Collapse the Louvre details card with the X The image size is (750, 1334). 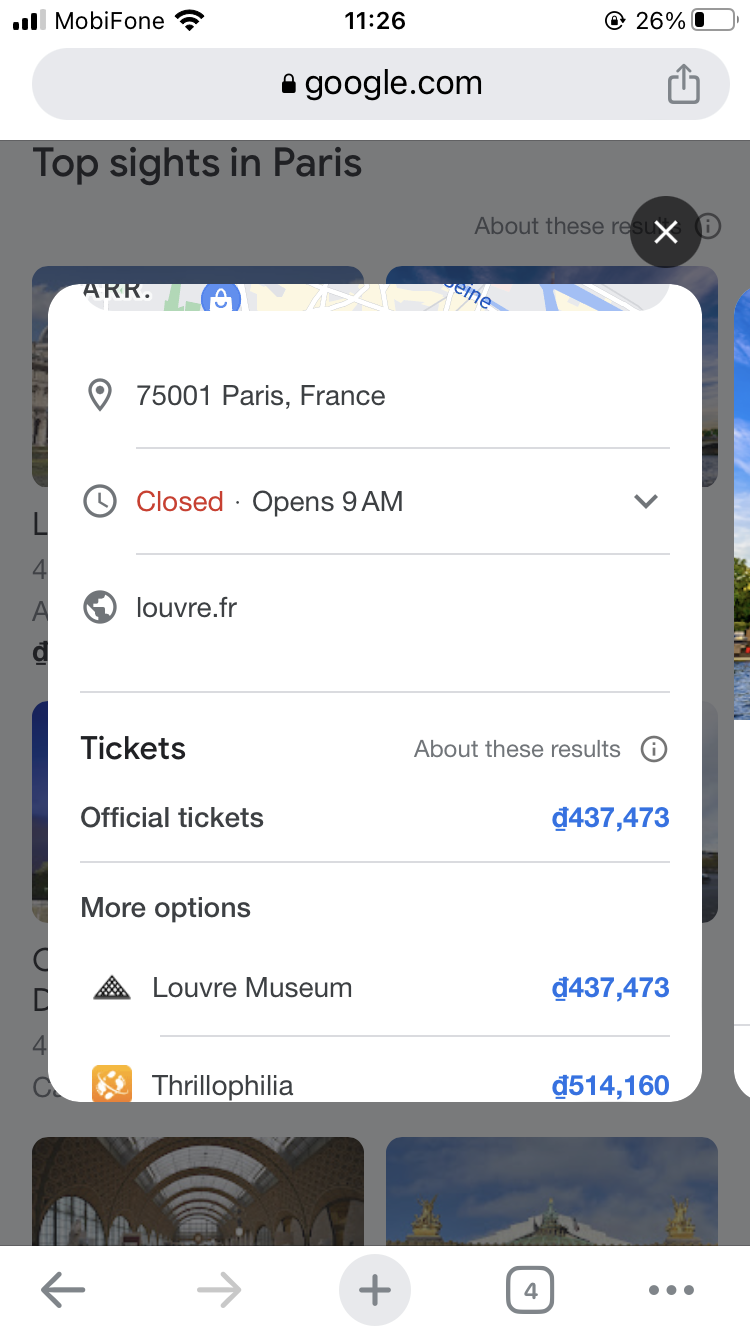665,230
